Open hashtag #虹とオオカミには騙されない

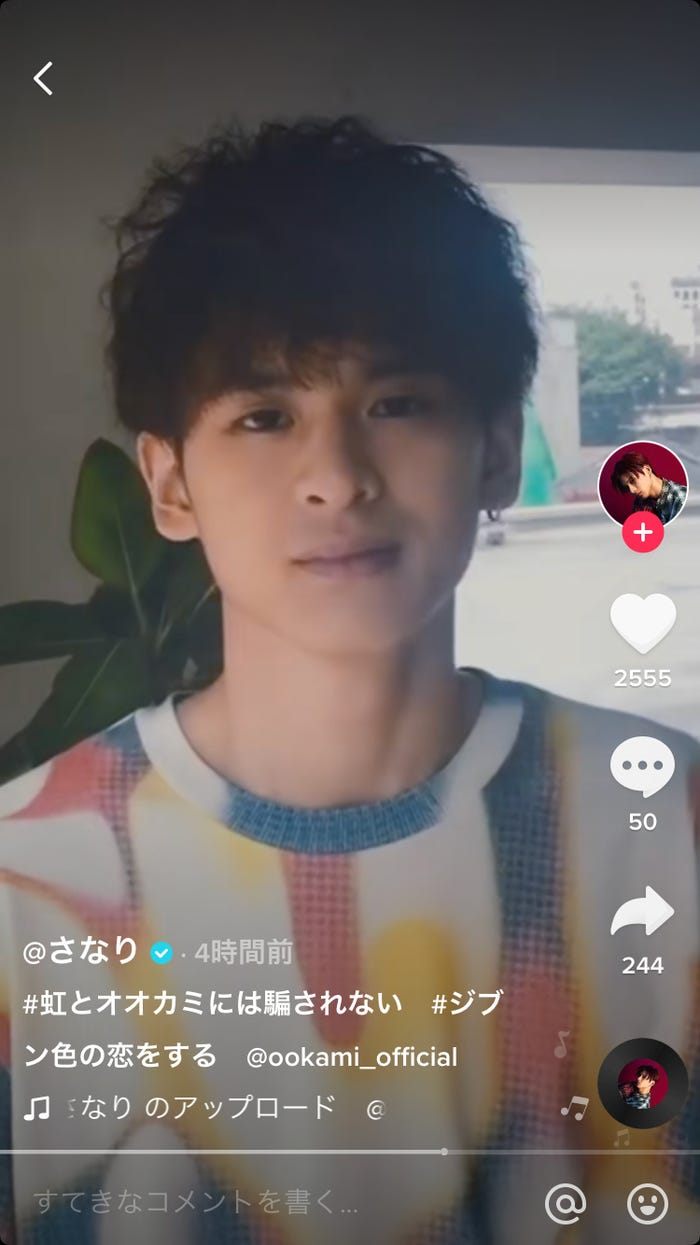tap(212, 1003)
